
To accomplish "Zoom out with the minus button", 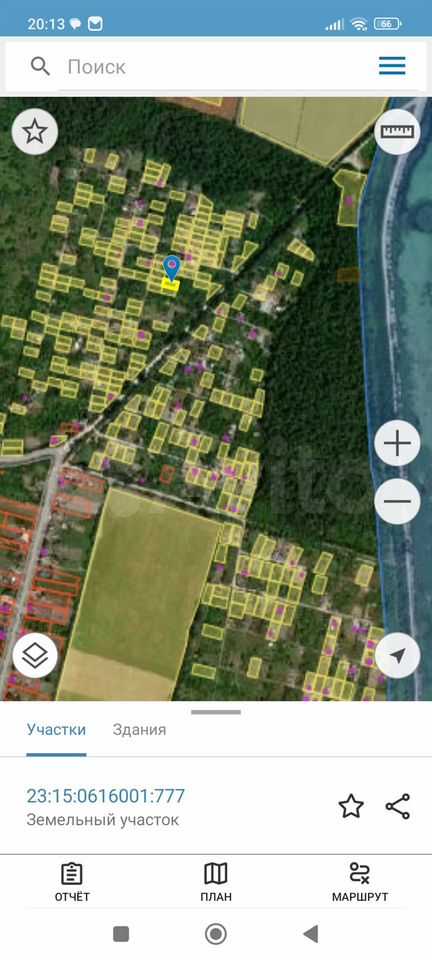I will (x=397, y=502).
